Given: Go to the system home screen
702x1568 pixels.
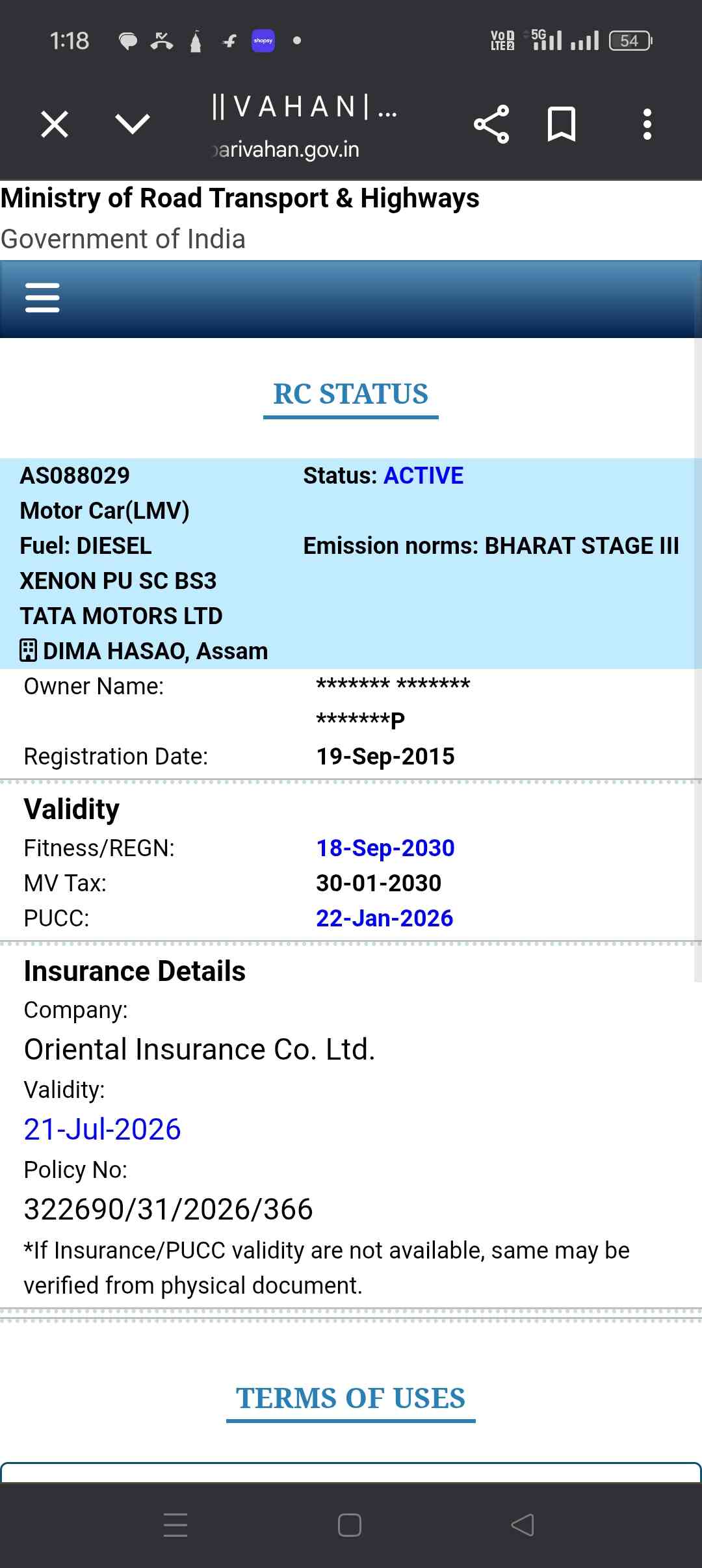Looking at the screenshot, I should click(350, 1524).
